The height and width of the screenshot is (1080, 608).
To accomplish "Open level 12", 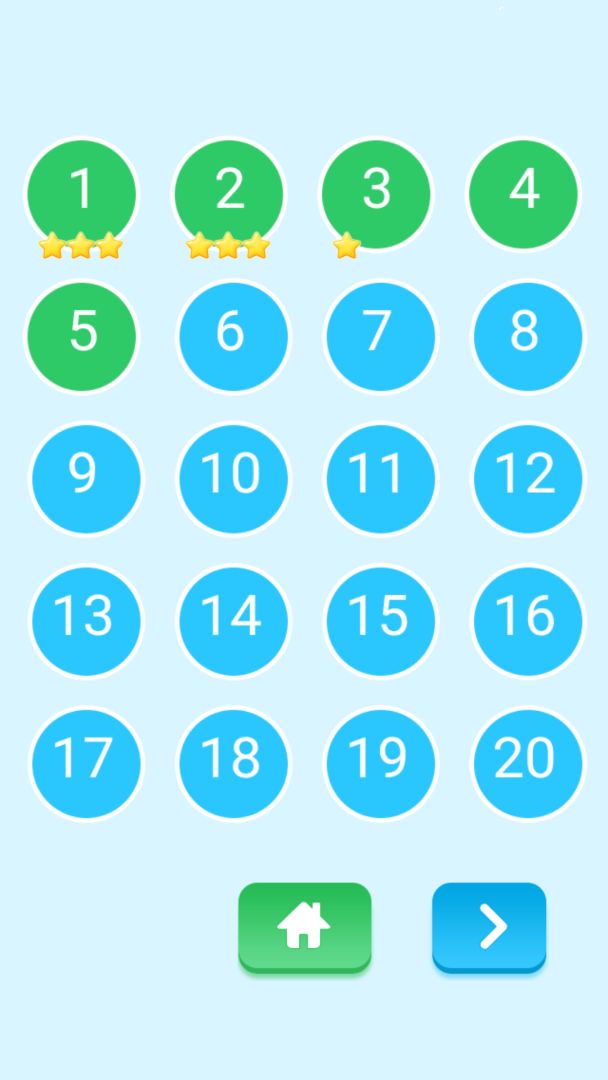I will [527, 478].
